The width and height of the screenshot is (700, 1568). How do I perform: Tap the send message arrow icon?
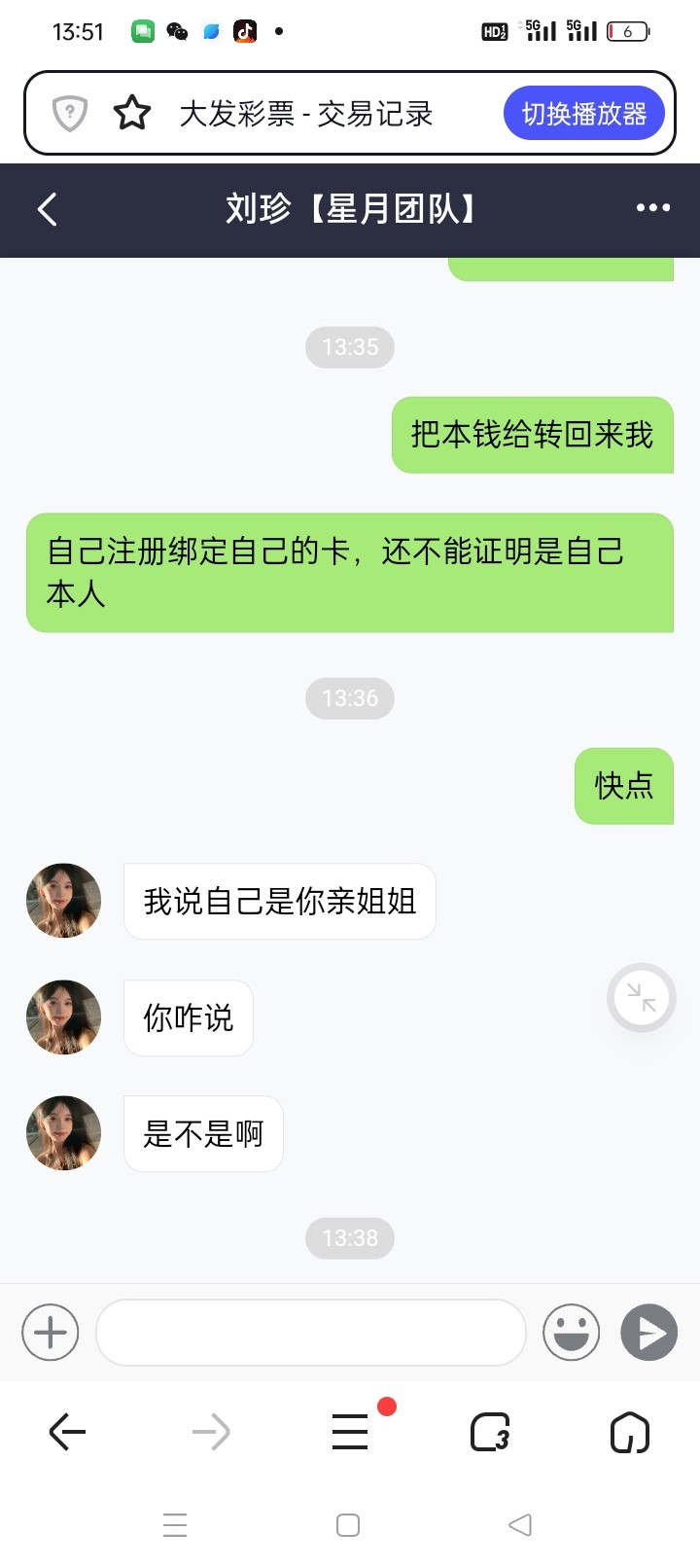click(x=647, y=1332)
